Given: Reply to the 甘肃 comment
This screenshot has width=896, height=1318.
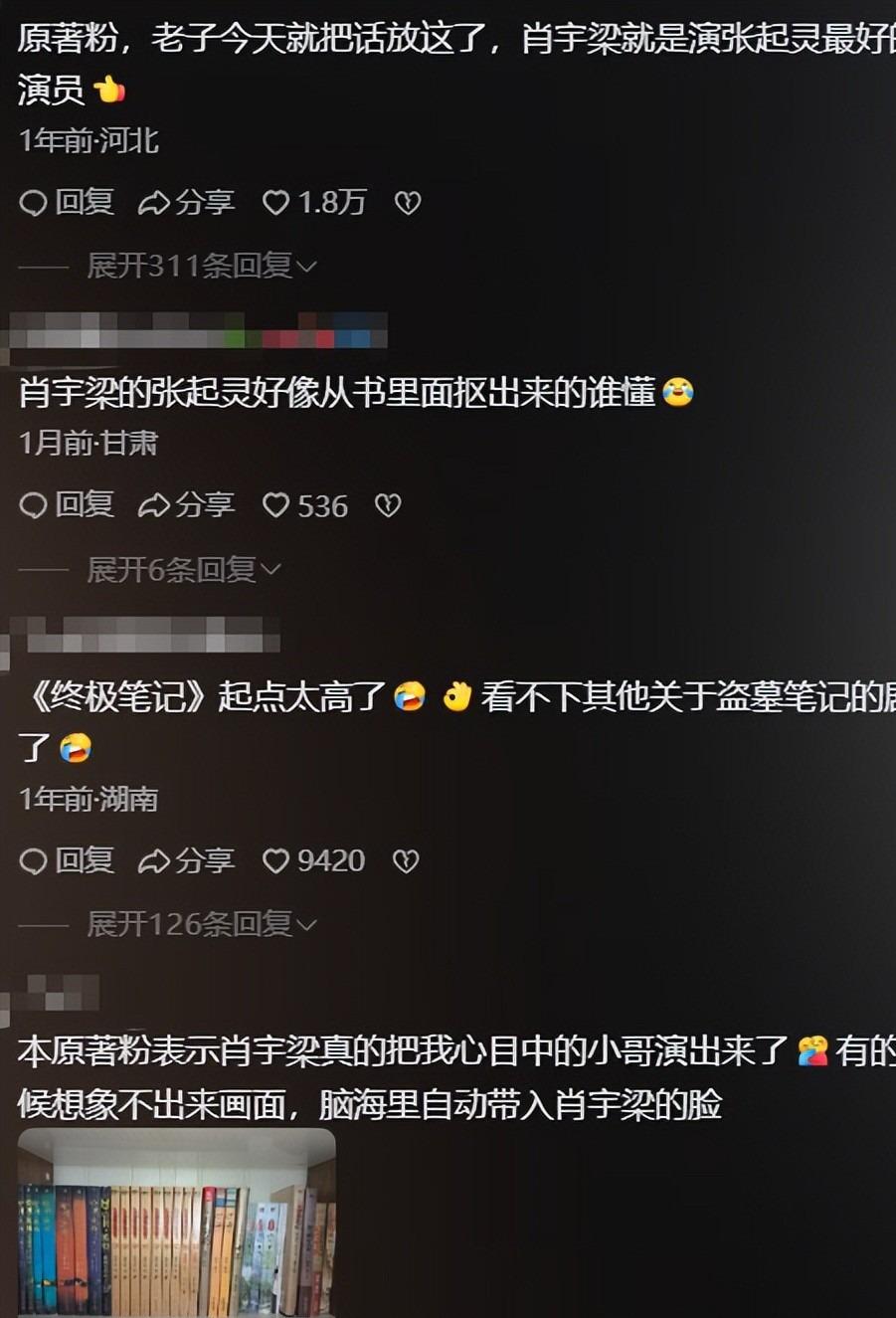Looking at the screenshot, I should pos(67,505).
